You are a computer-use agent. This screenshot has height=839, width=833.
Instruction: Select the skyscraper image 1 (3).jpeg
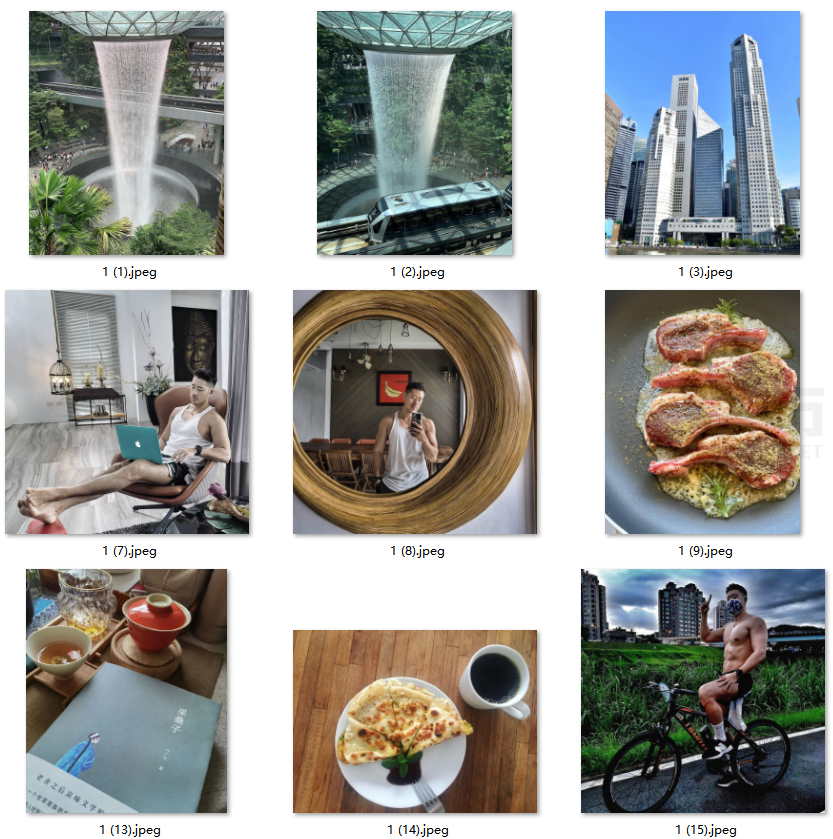[x=703, y=133]
